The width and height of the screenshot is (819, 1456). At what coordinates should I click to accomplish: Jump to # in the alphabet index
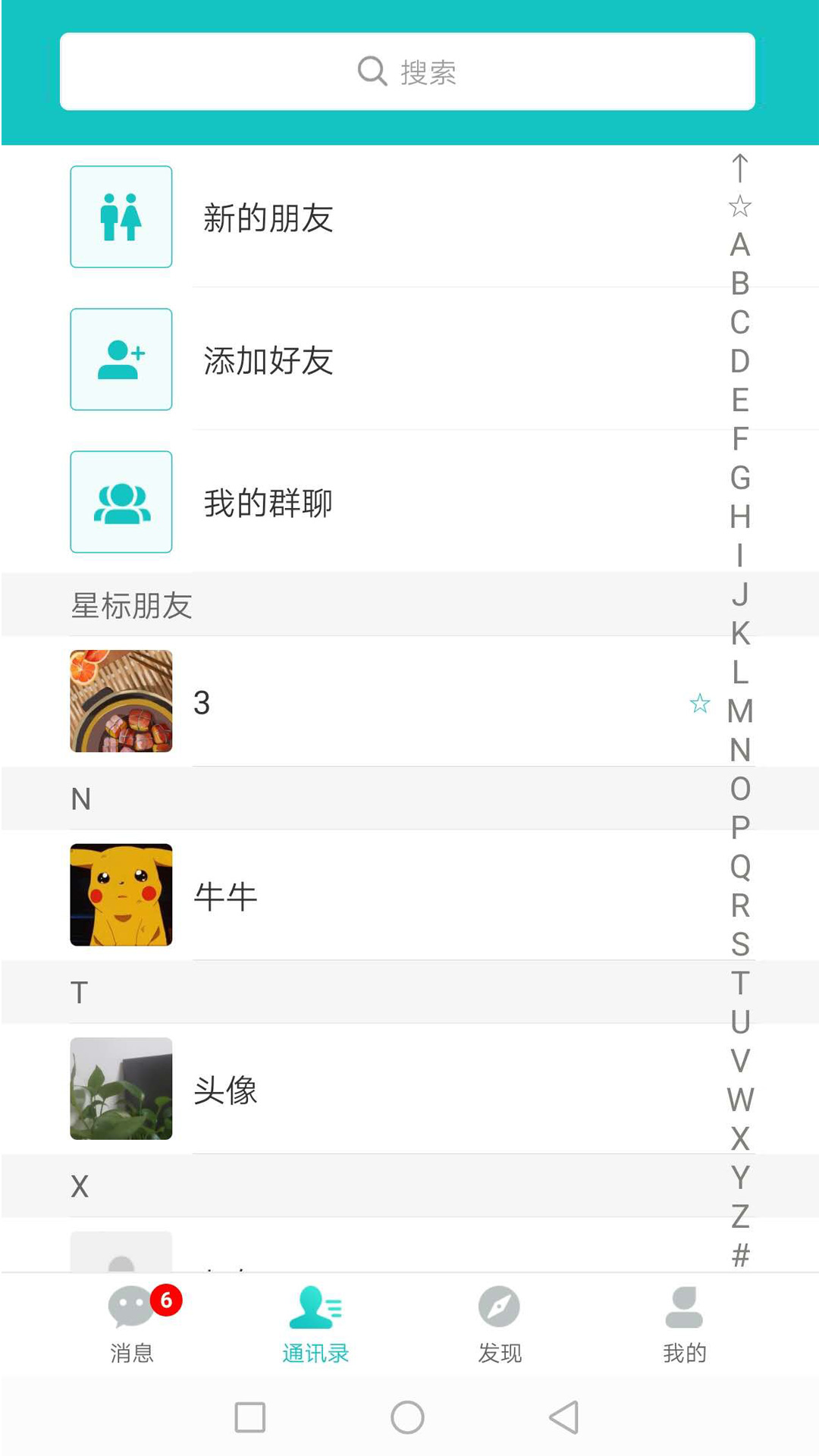[740, 1255]
